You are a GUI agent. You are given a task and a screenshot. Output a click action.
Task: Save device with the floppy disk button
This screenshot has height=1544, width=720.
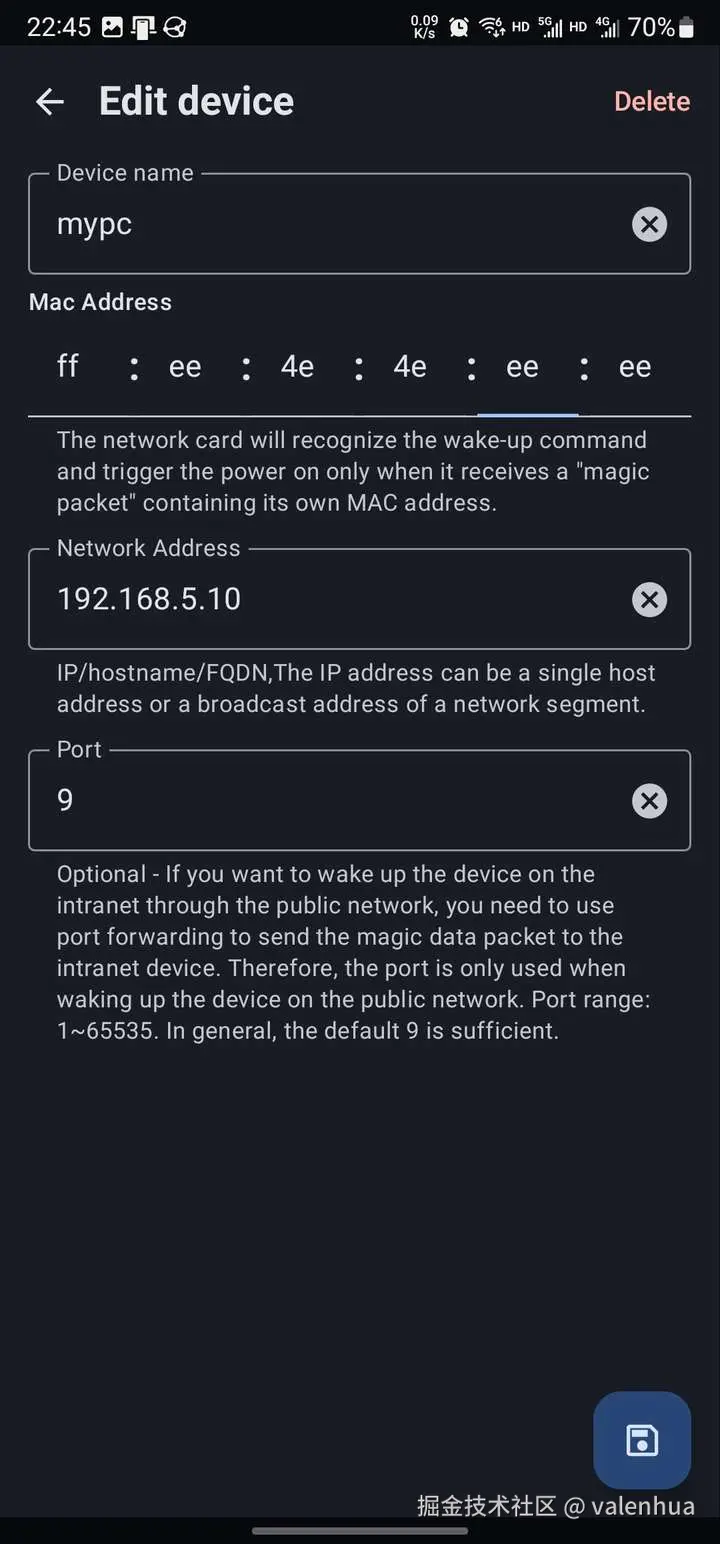pos(641,1440)
